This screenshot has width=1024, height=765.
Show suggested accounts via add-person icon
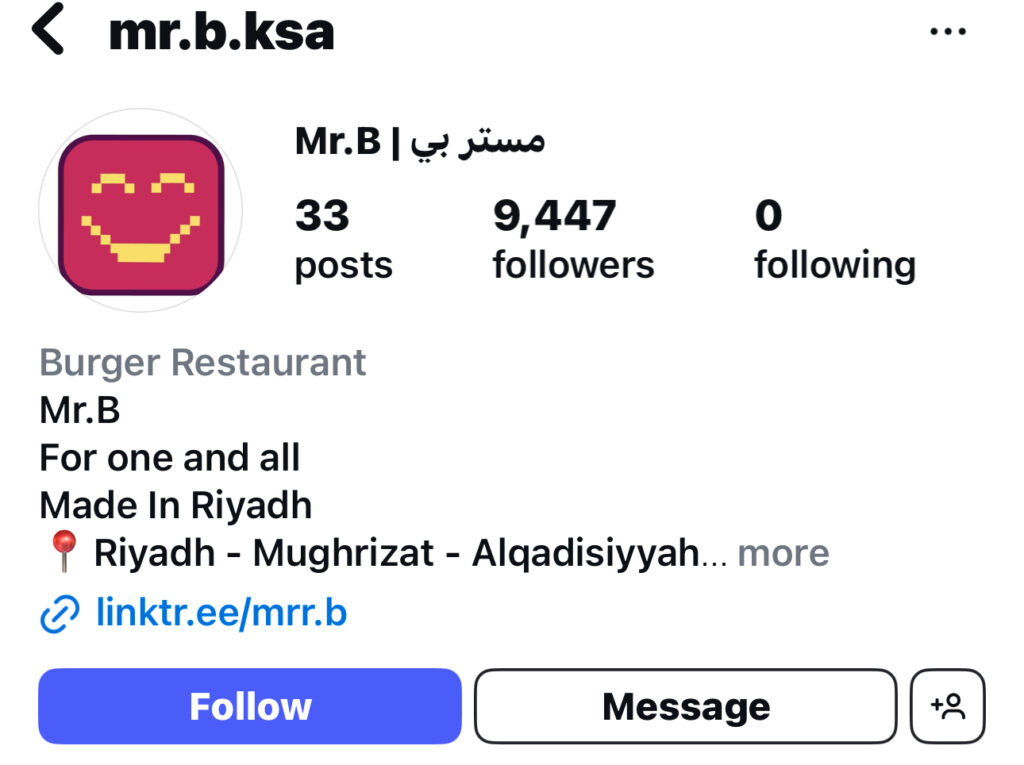point(947,706)
